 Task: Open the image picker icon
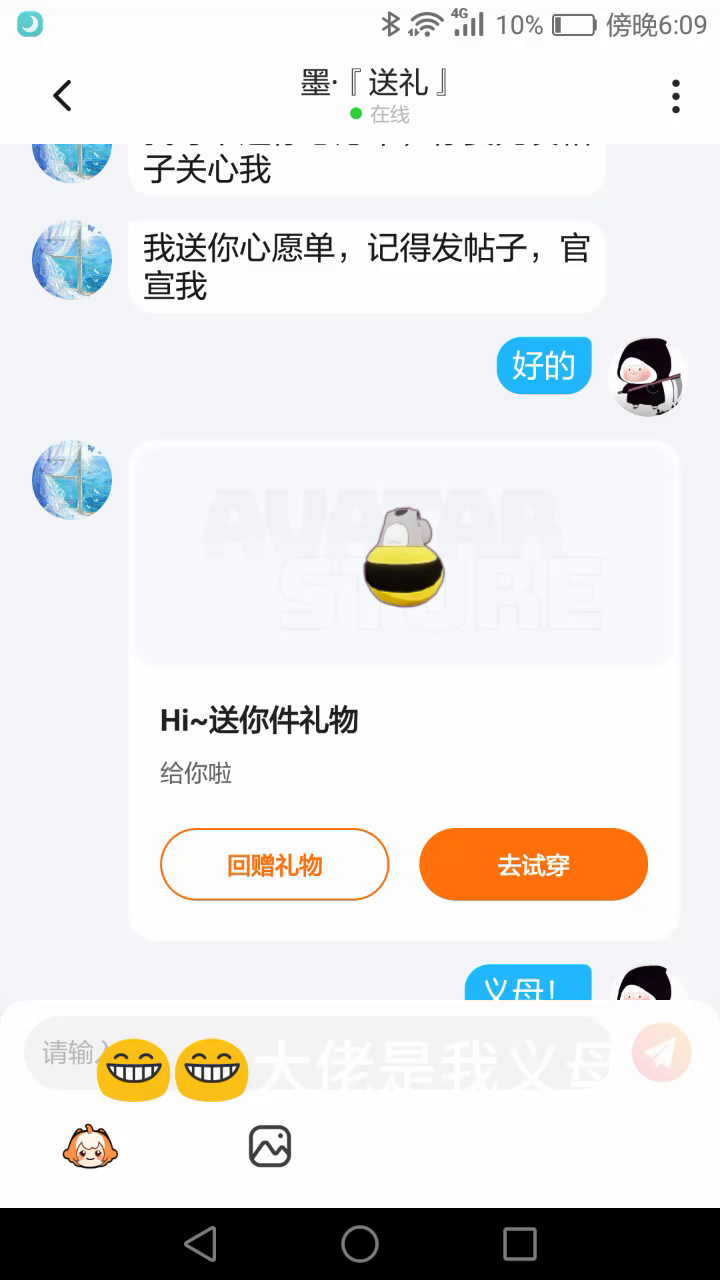tap(270, 1146)
